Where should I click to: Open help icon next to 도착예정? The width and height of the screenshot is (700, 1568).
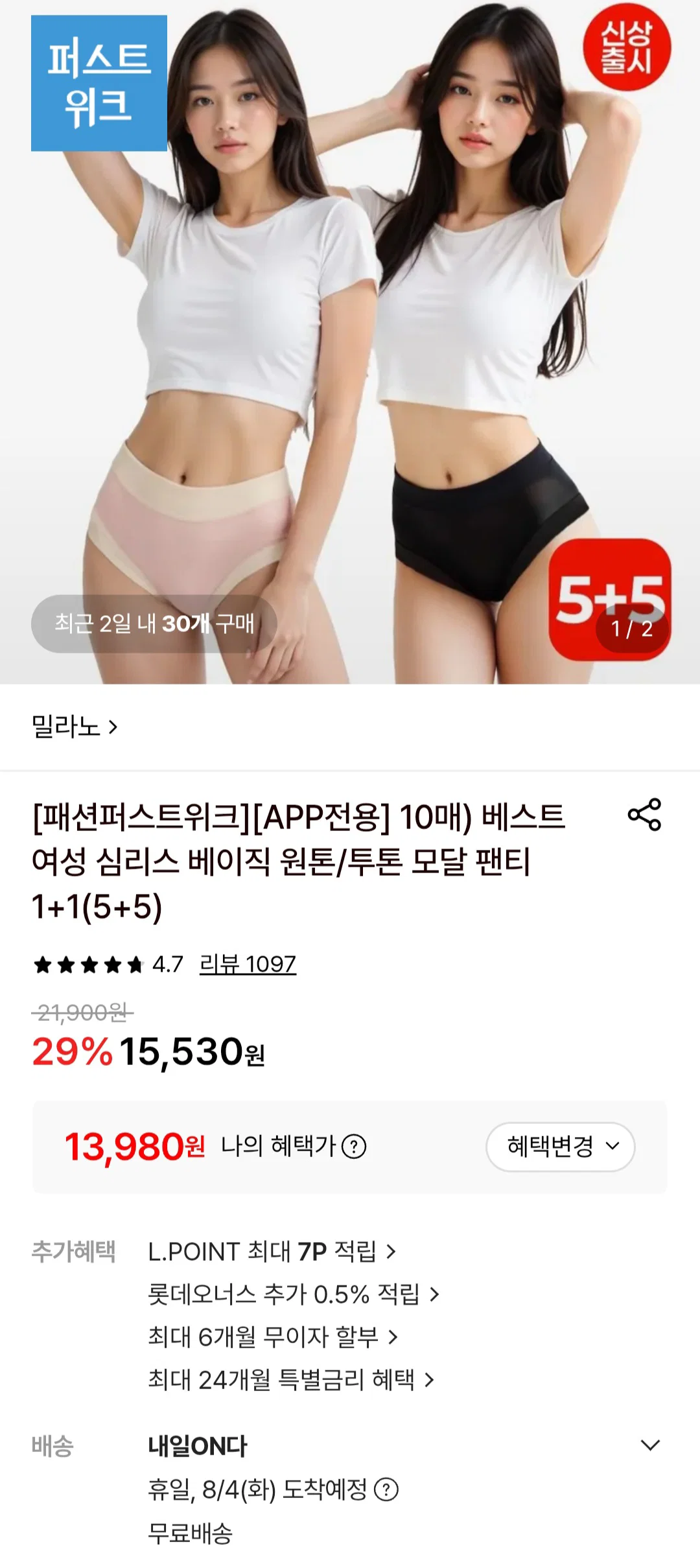tap(386, 1489)
